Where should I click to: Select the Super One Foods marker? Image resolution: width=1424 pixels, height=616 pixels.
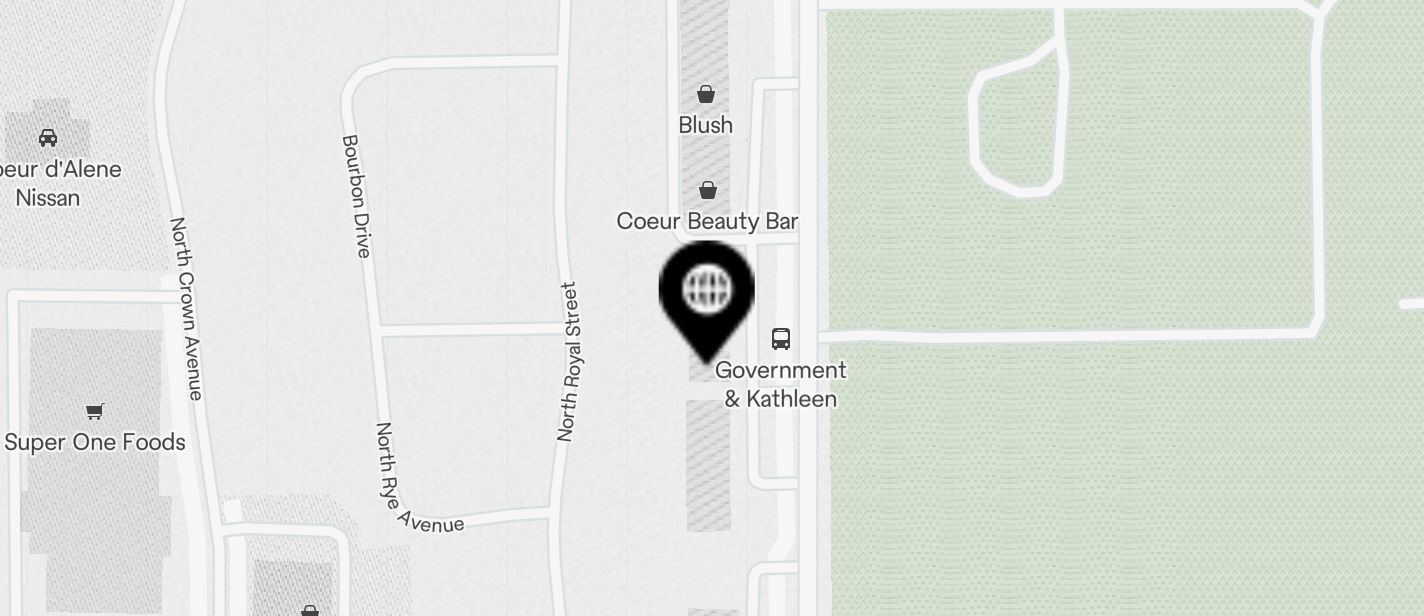pos(95,412)
